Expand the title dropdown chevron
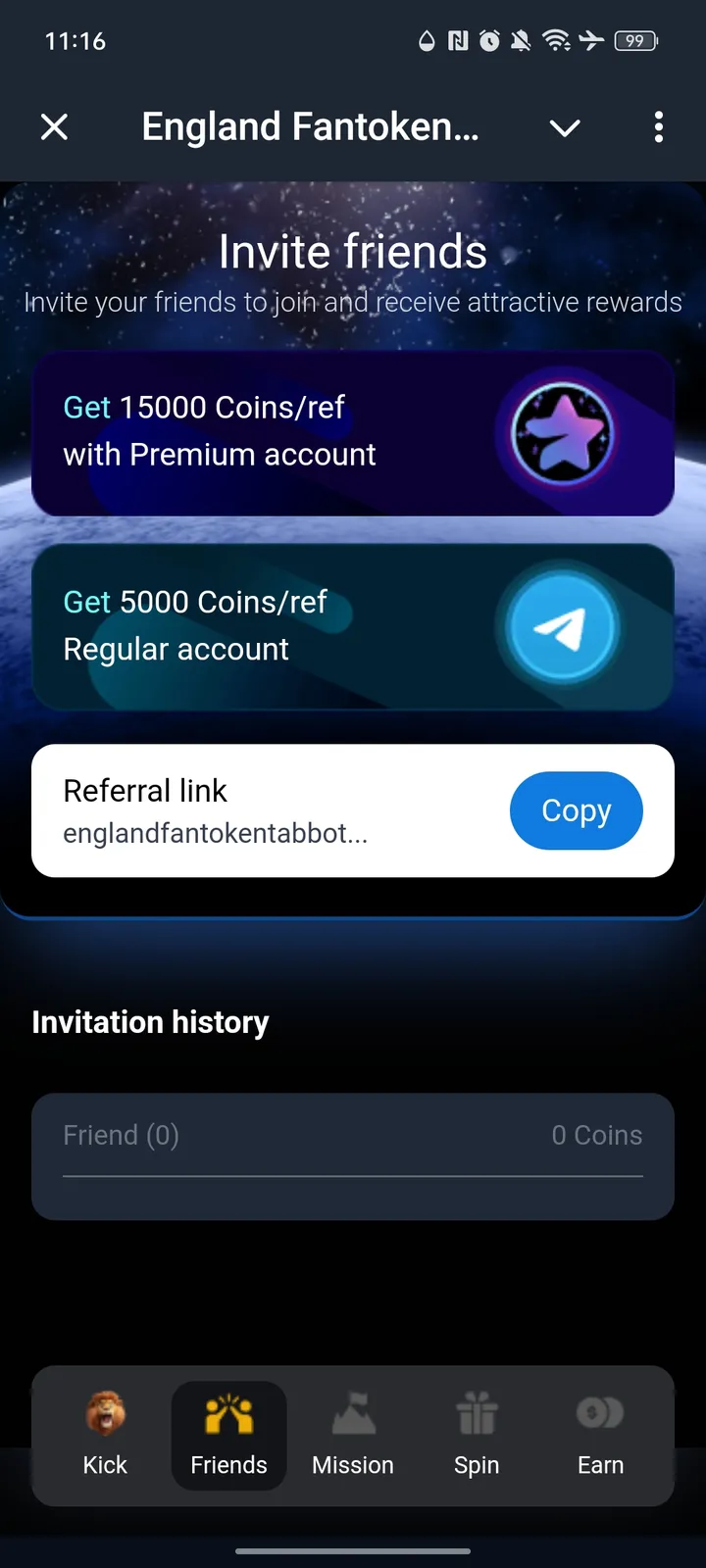706x1568 pixels. pos(565,127)
